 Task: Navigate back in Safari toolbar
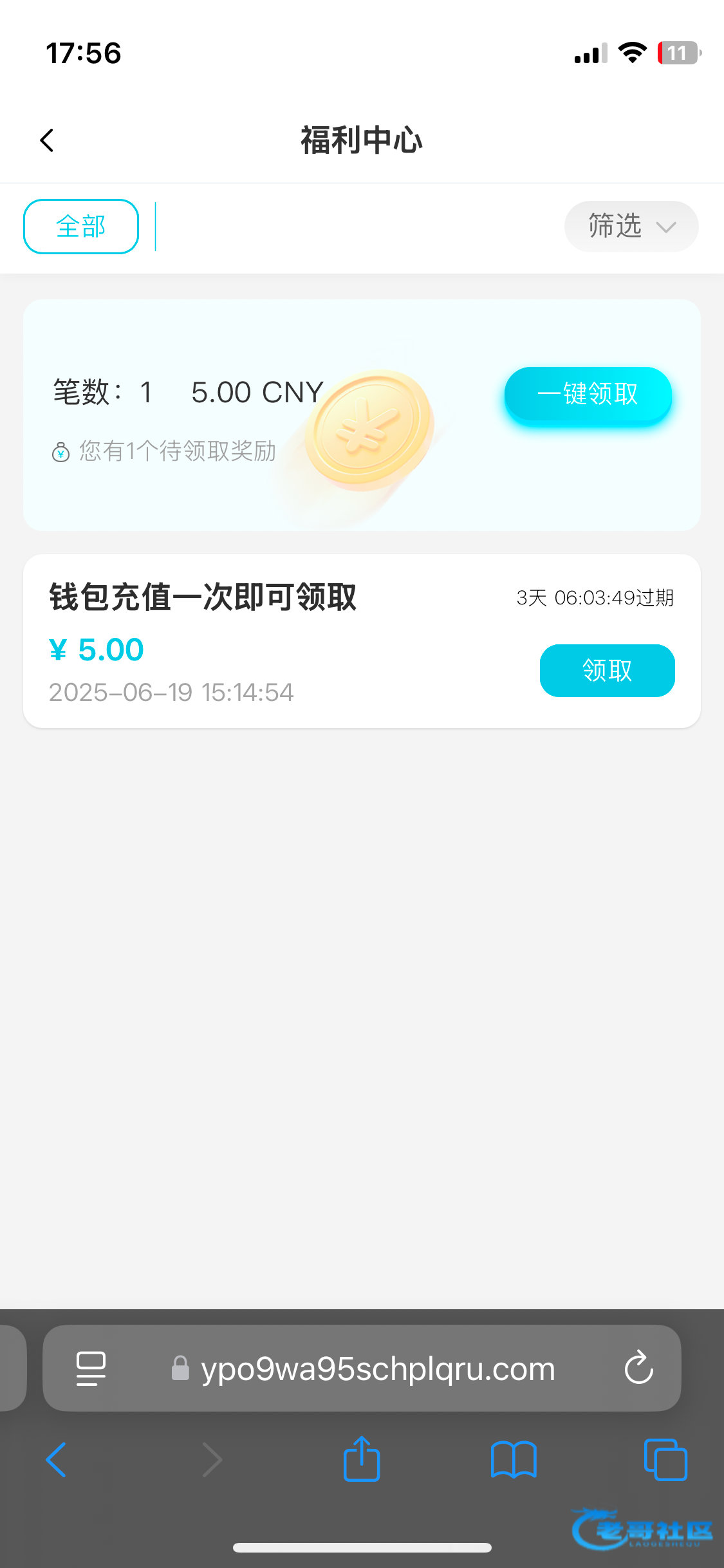57,1459
